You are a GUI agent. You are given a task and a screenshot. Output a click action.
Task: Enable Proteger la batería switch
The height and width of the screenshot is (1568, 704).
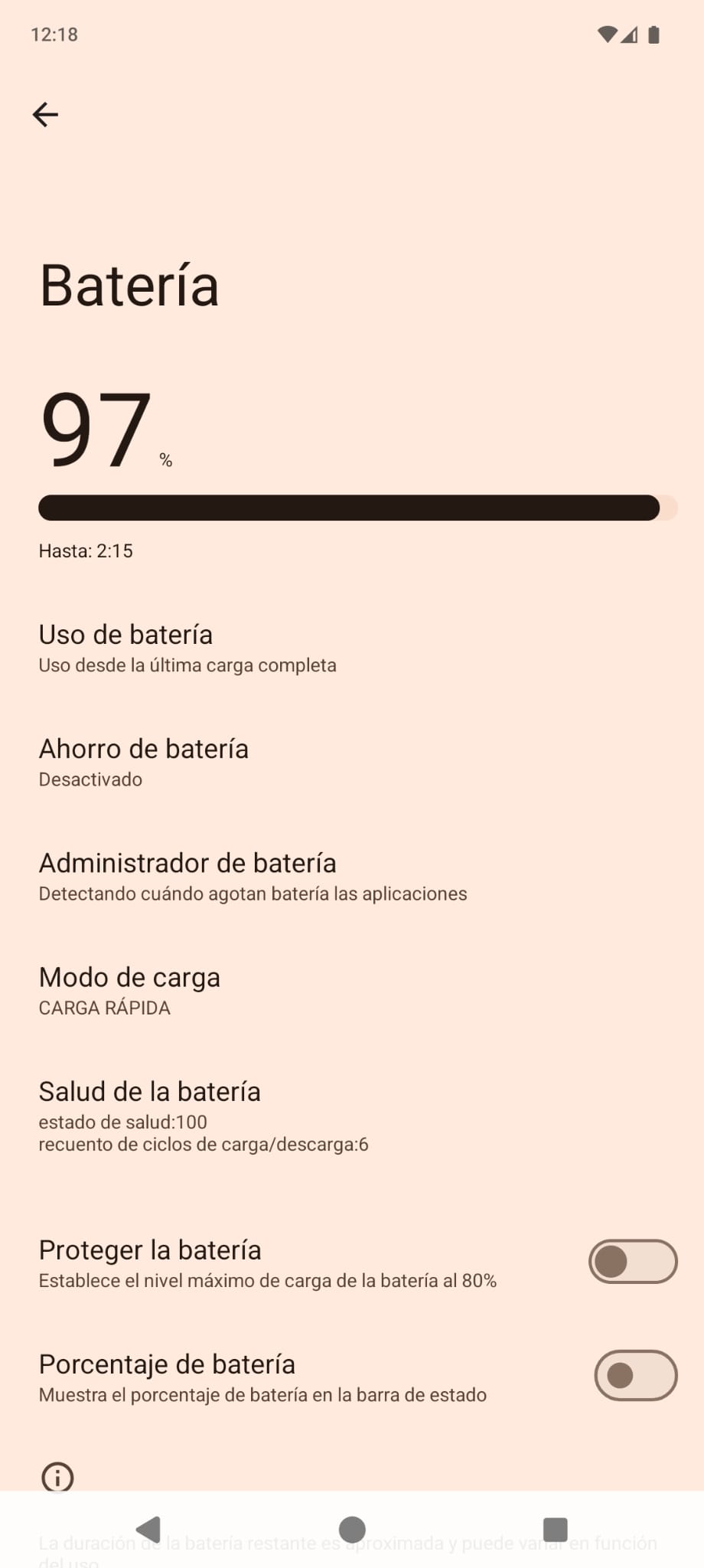click(632, 1261)
